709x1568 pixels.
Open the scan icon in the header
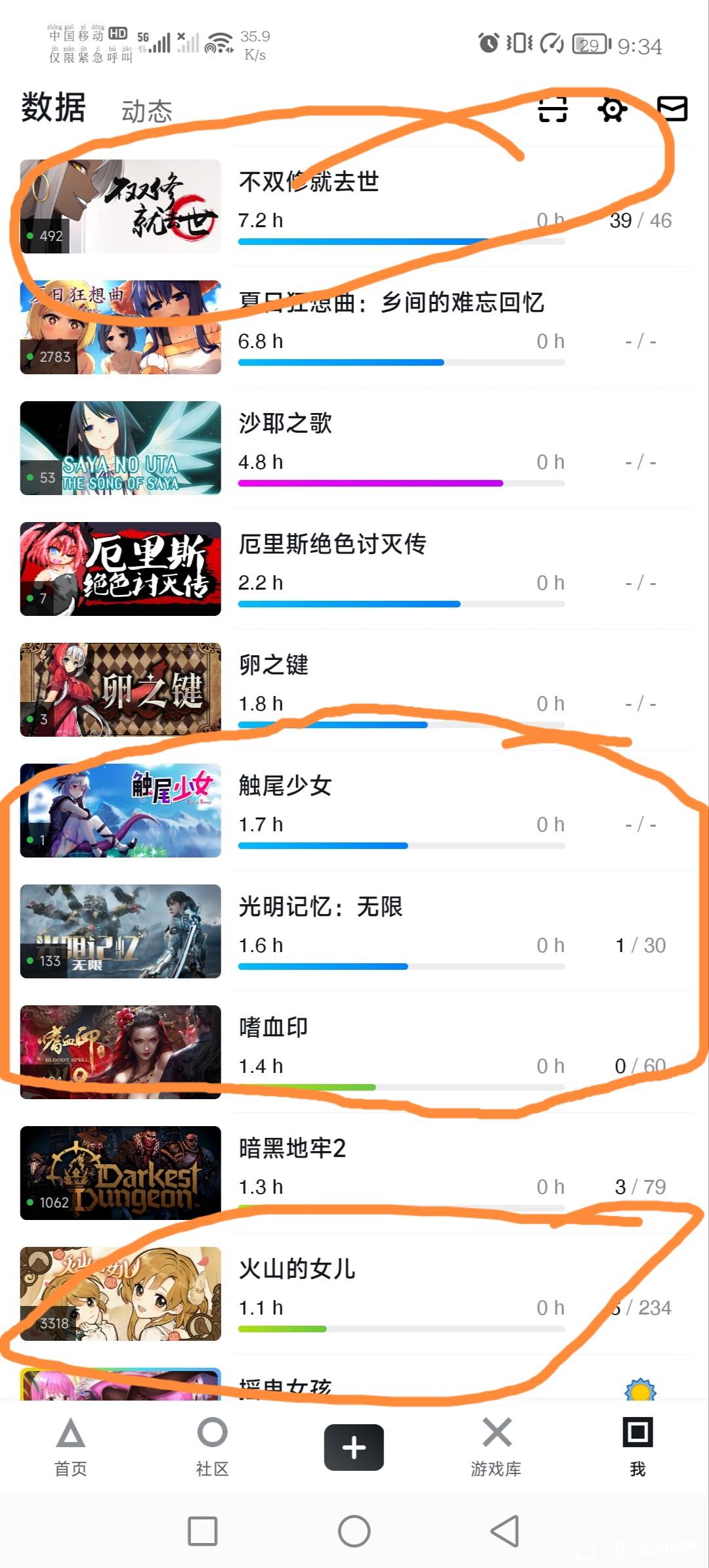(x=553, y=110)
